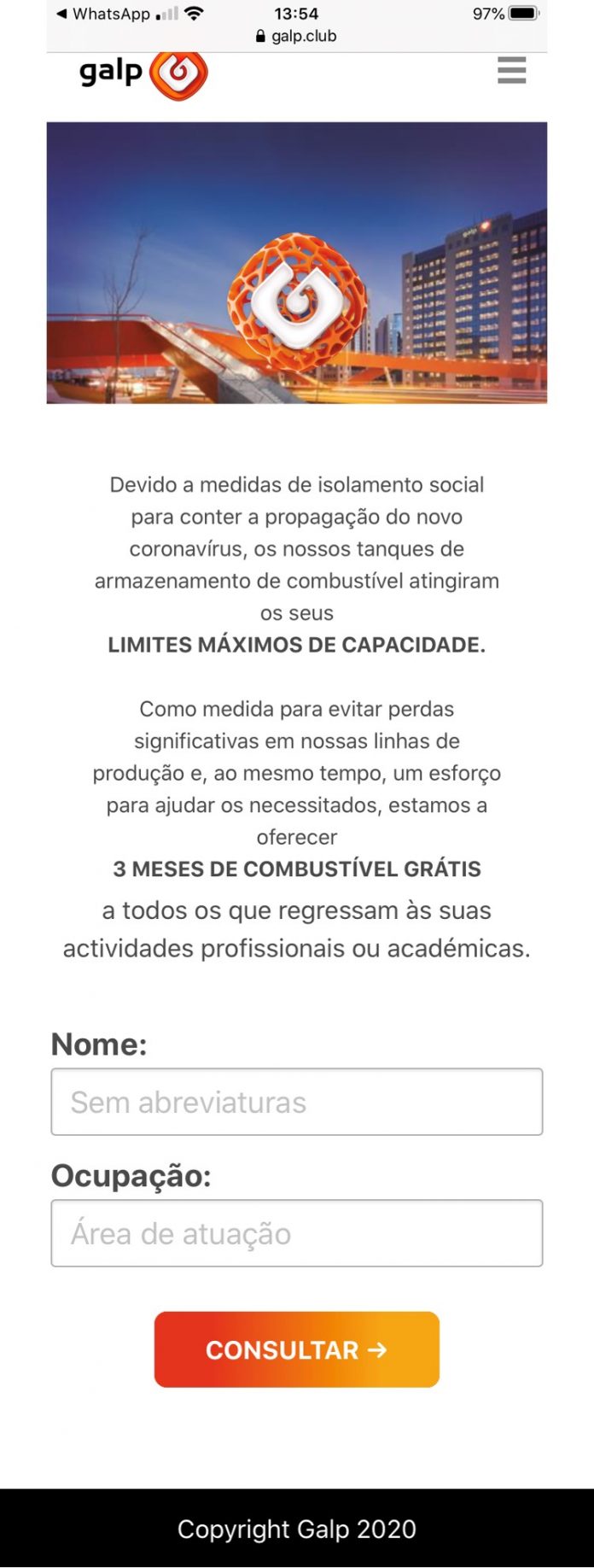This screenshot has width=594, height=1568.
Task: Return to WhatsApp via back link
Action: coord(102,14)
